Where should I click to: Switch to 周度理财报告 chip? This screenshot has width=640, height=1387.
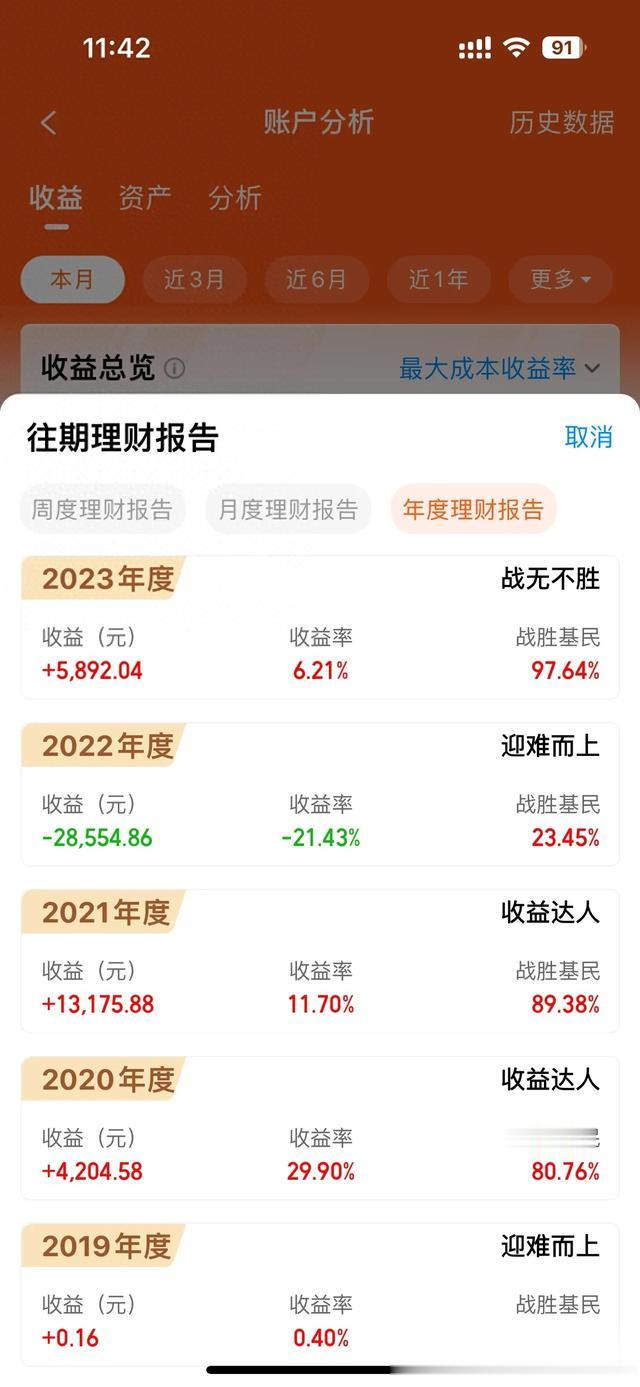[x=102, y=509]
